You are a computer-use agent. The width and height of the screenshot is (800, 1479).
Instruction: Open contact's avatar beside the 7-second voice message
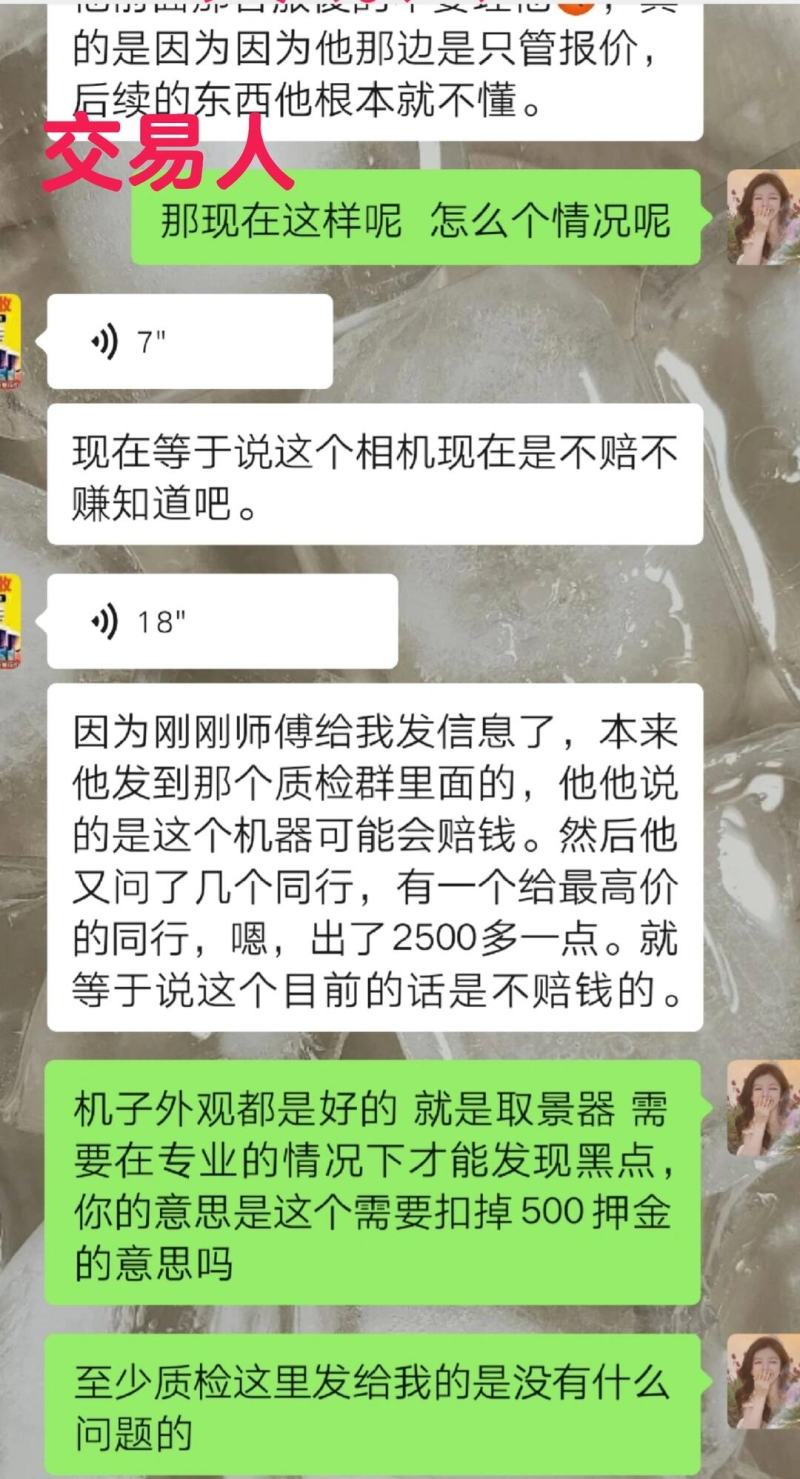pyautogui.click(x=10, y=342)
